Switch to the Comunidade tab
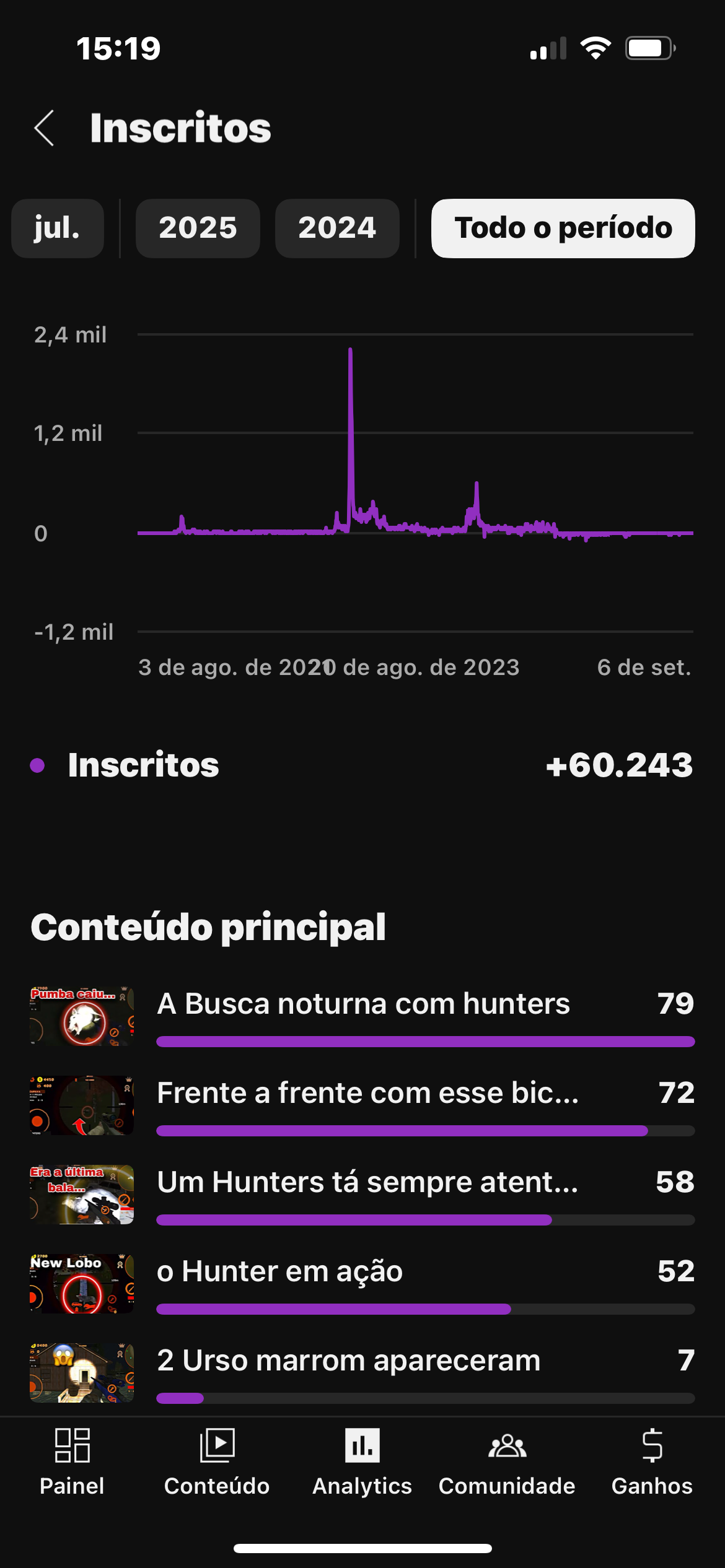This screenshot has height=1568, width=725. point(507,1461)
